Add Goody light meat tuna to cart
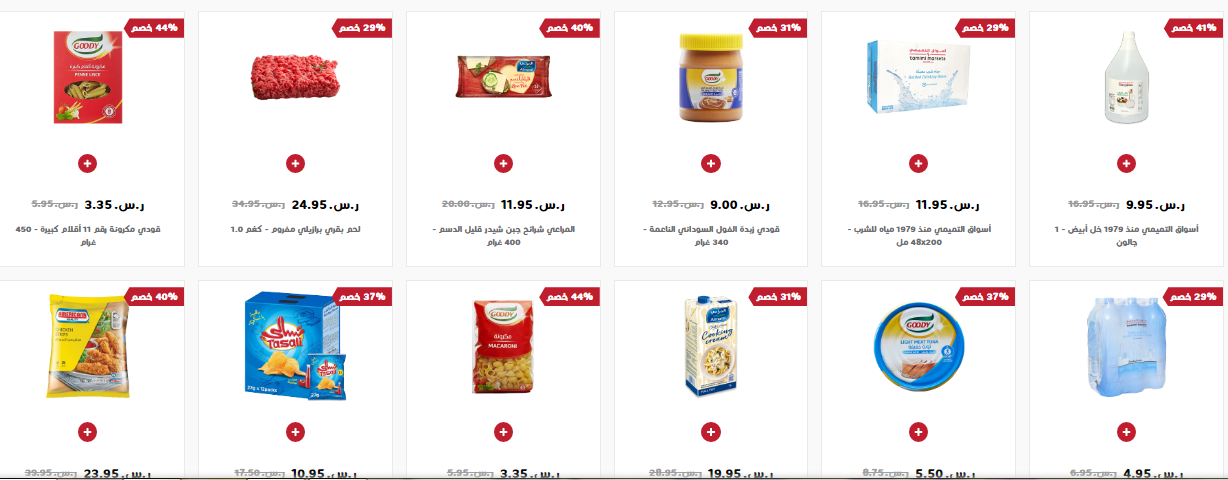 [x=918, y=432]
